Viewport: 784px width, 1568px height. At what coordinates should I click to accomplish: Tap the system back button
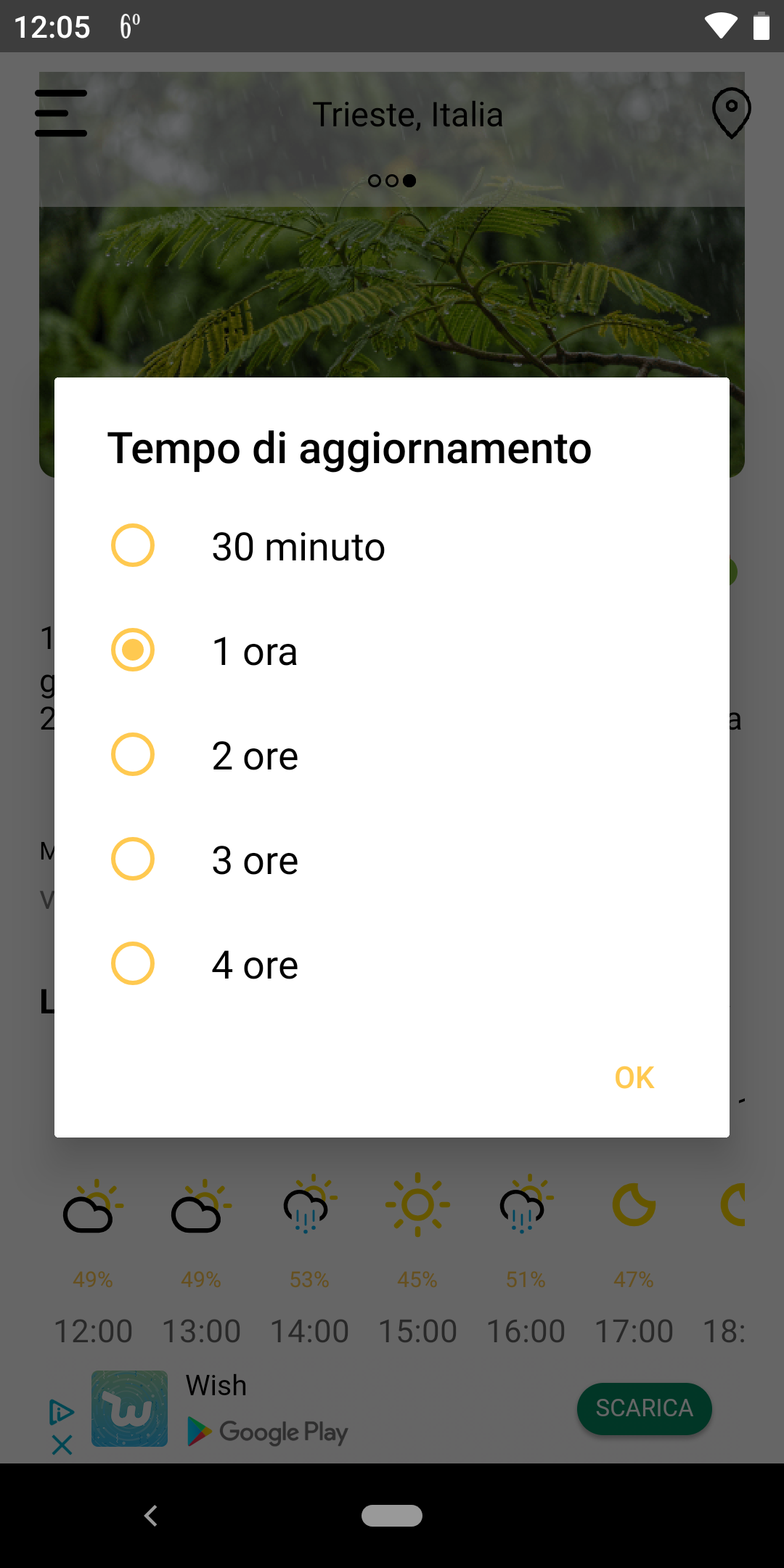tap(151, 1516)
